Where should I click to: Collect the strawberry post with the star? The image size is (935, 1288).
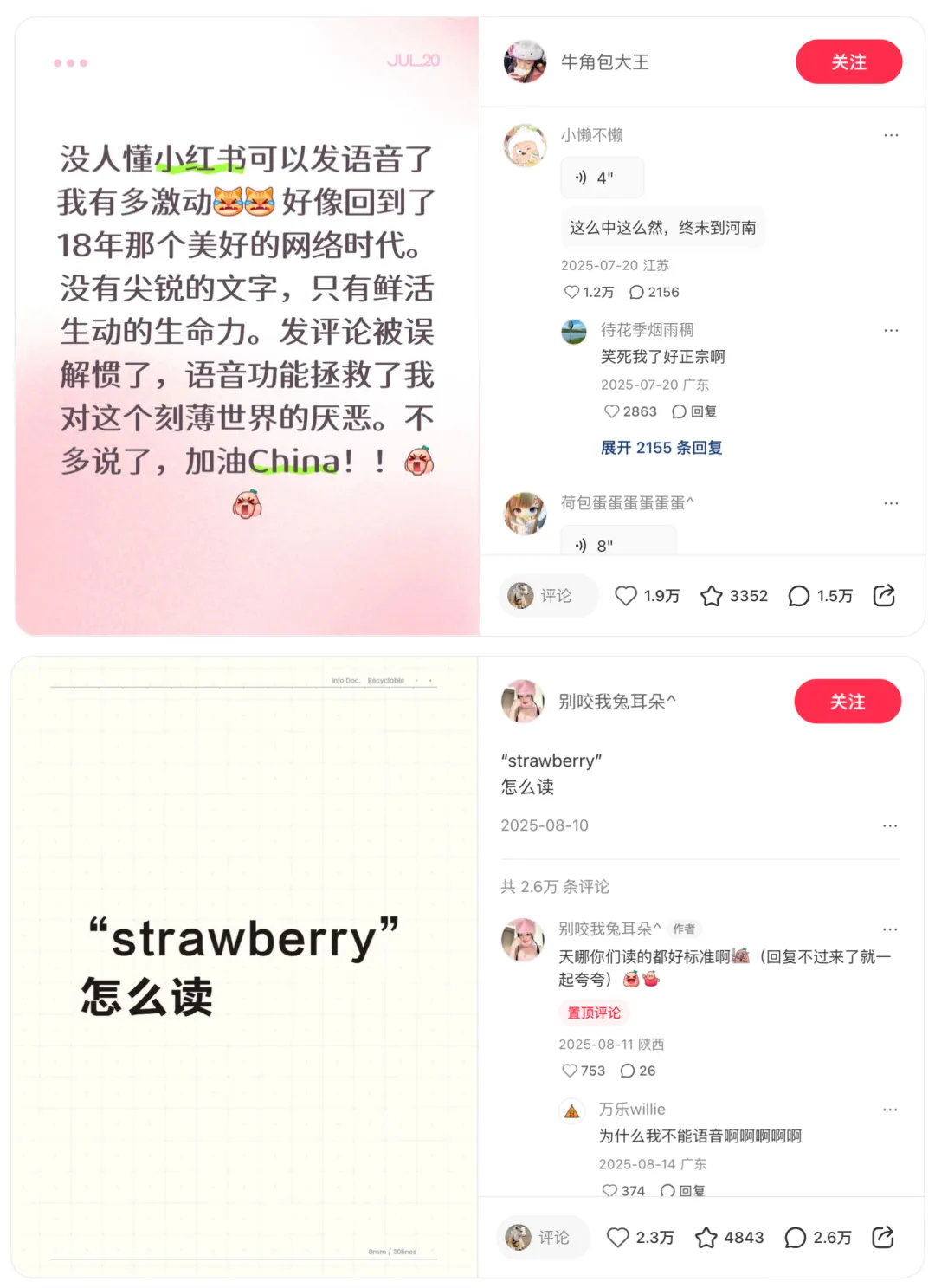[704, 1238]
